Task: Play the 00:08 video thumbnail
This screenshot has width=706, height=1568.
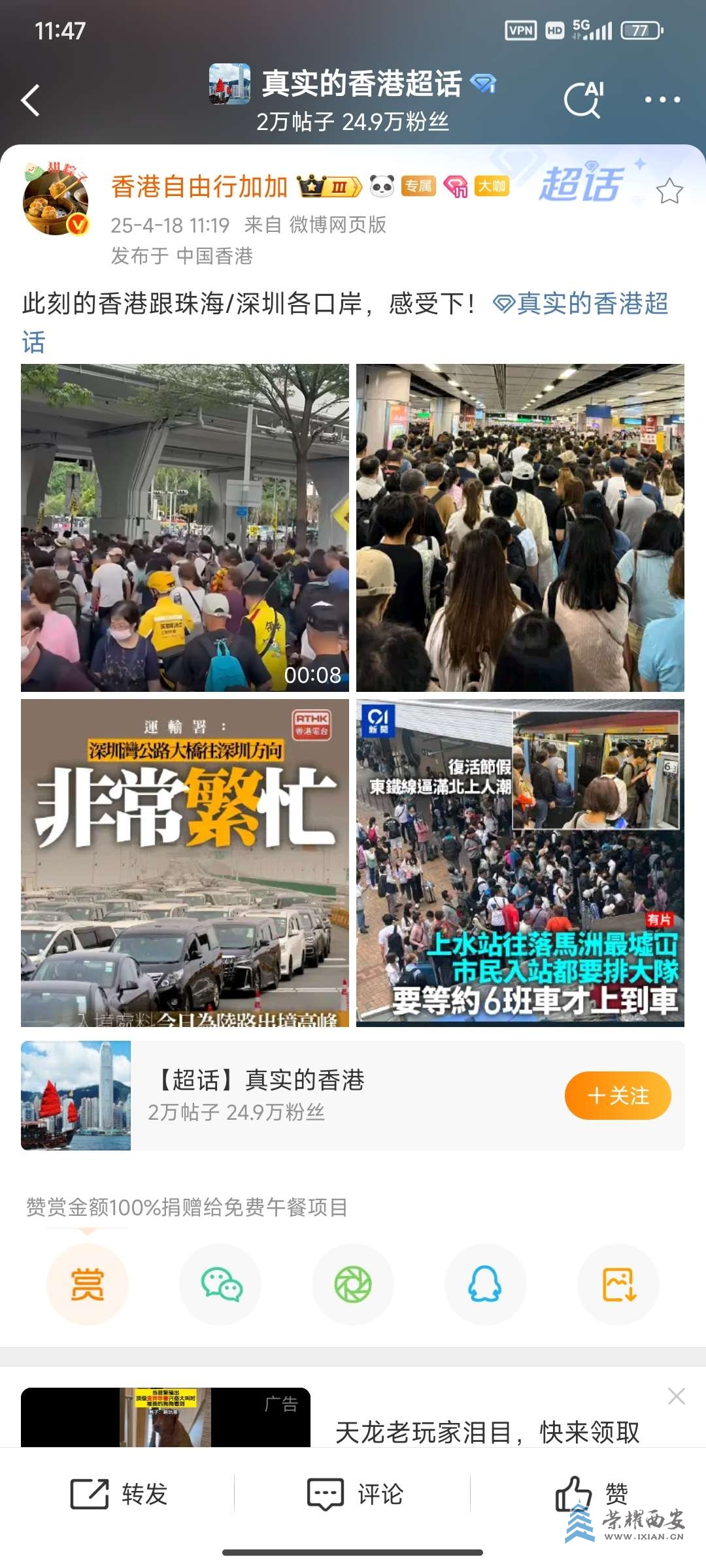Action: [x=185, y=528]
